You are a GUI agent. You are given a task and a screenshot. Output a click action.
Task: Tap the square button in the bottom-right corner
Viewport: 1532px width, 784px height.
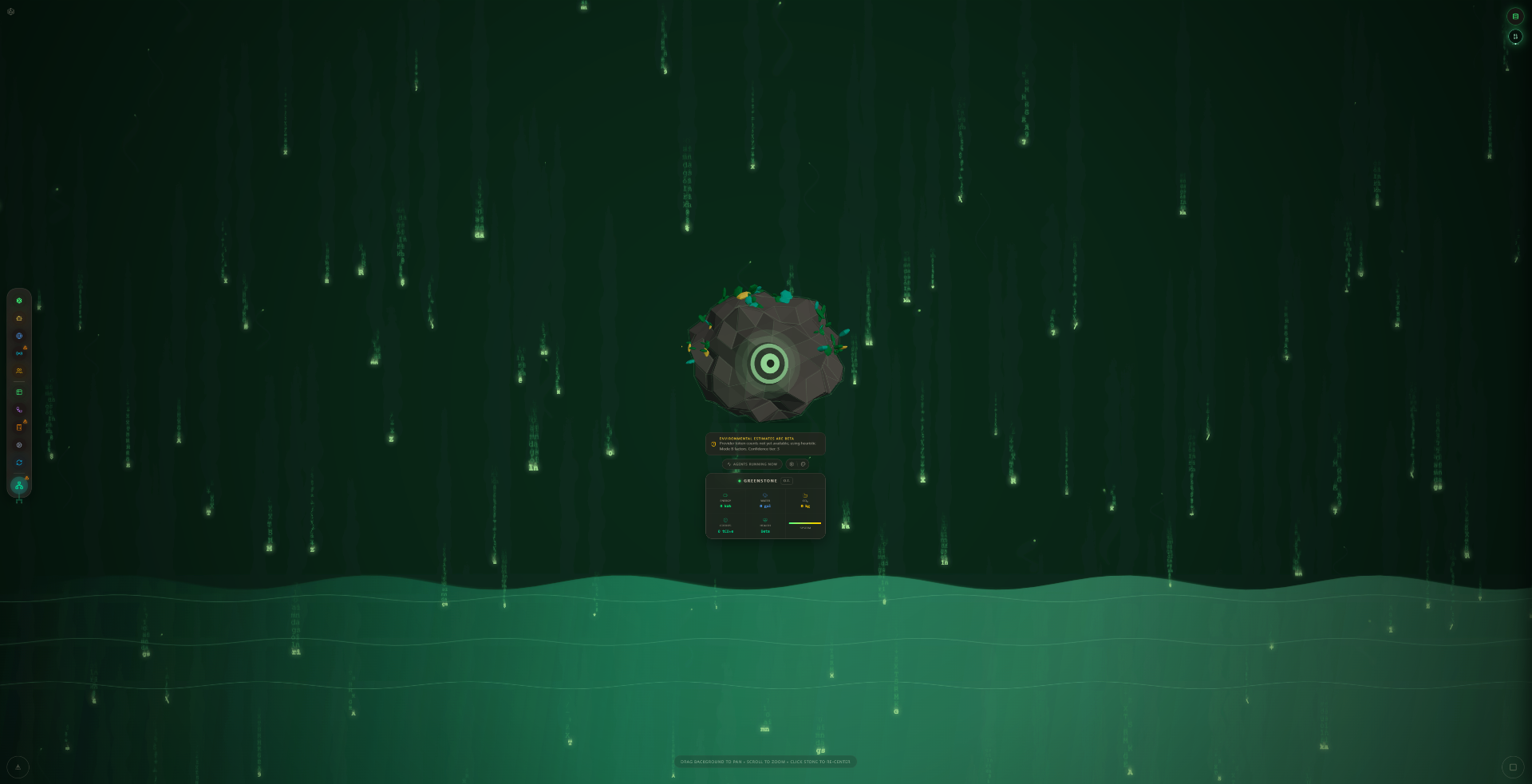[1513, 767]
